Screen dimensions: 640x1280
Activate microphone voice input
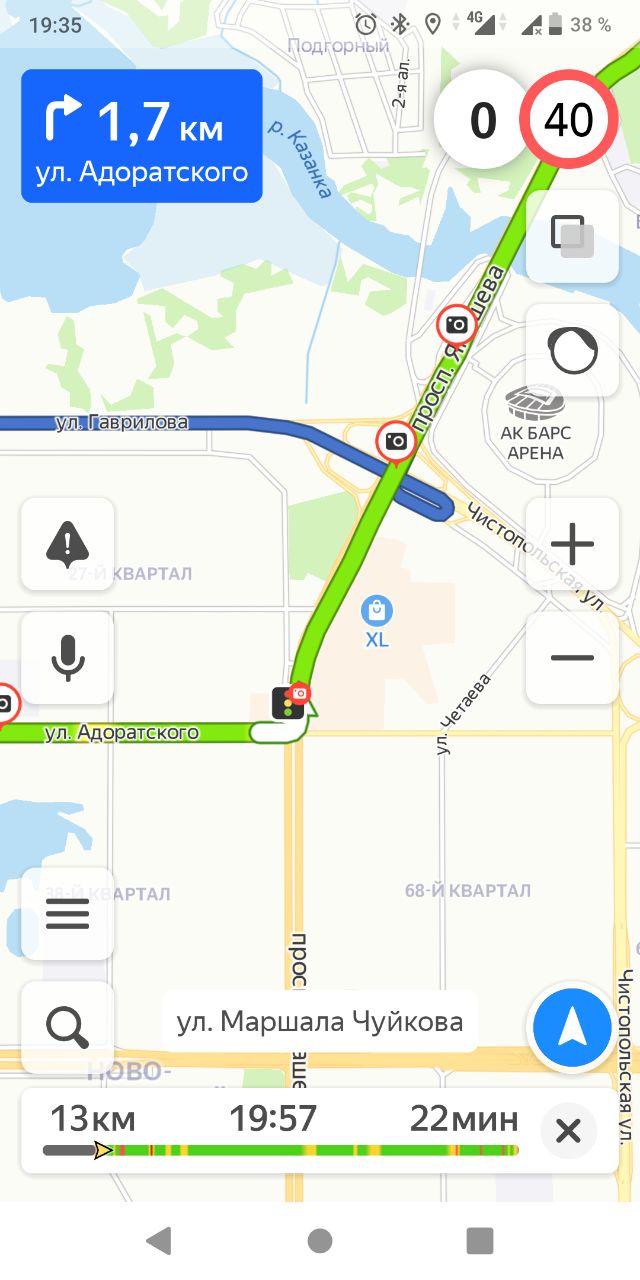pos(67,657)
